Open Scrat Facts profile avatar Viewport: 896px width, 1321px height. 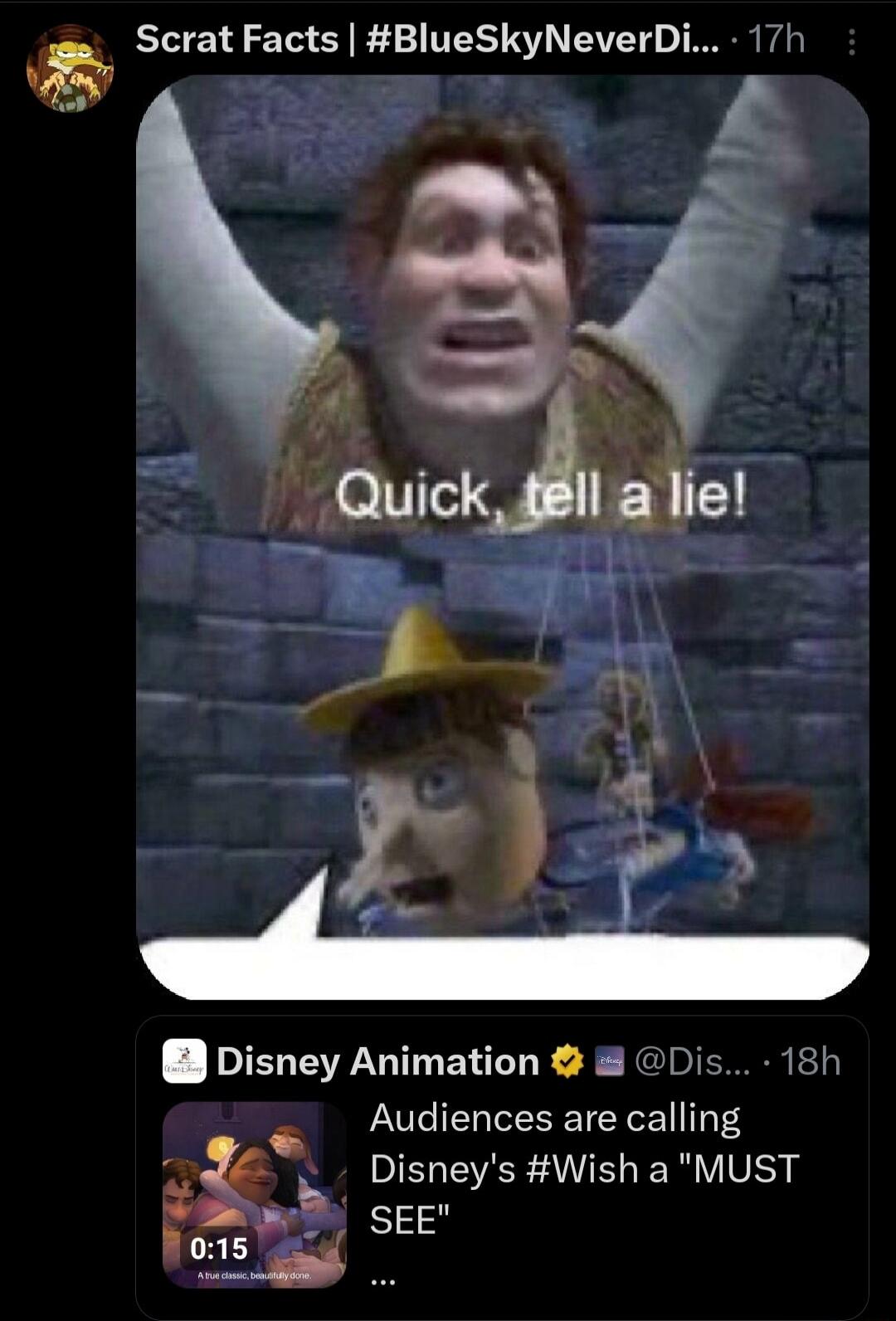[70, 68]
